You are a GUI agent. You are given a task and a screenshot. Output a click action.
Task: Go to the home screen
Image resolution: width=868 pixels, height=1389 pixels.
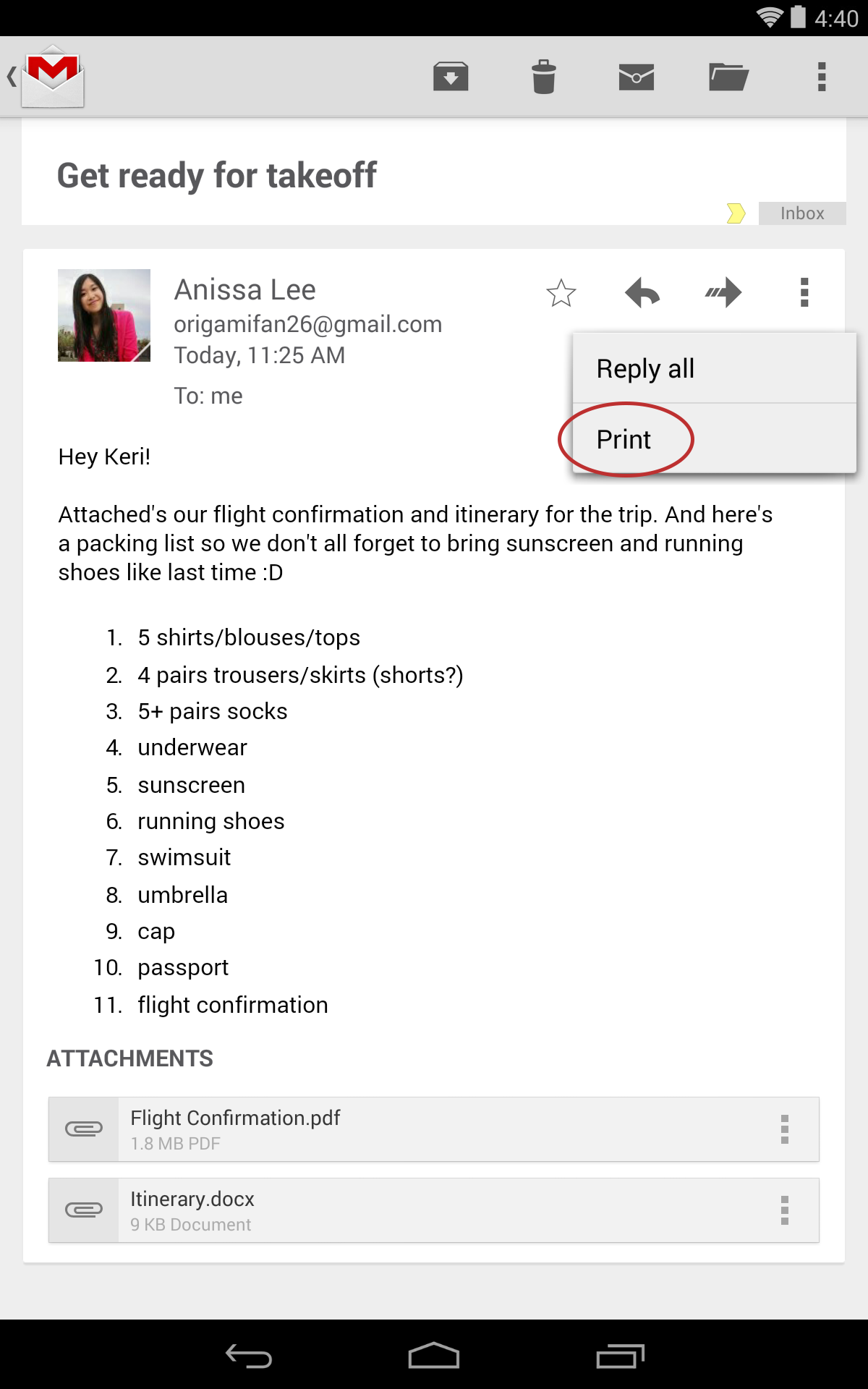434,1356
